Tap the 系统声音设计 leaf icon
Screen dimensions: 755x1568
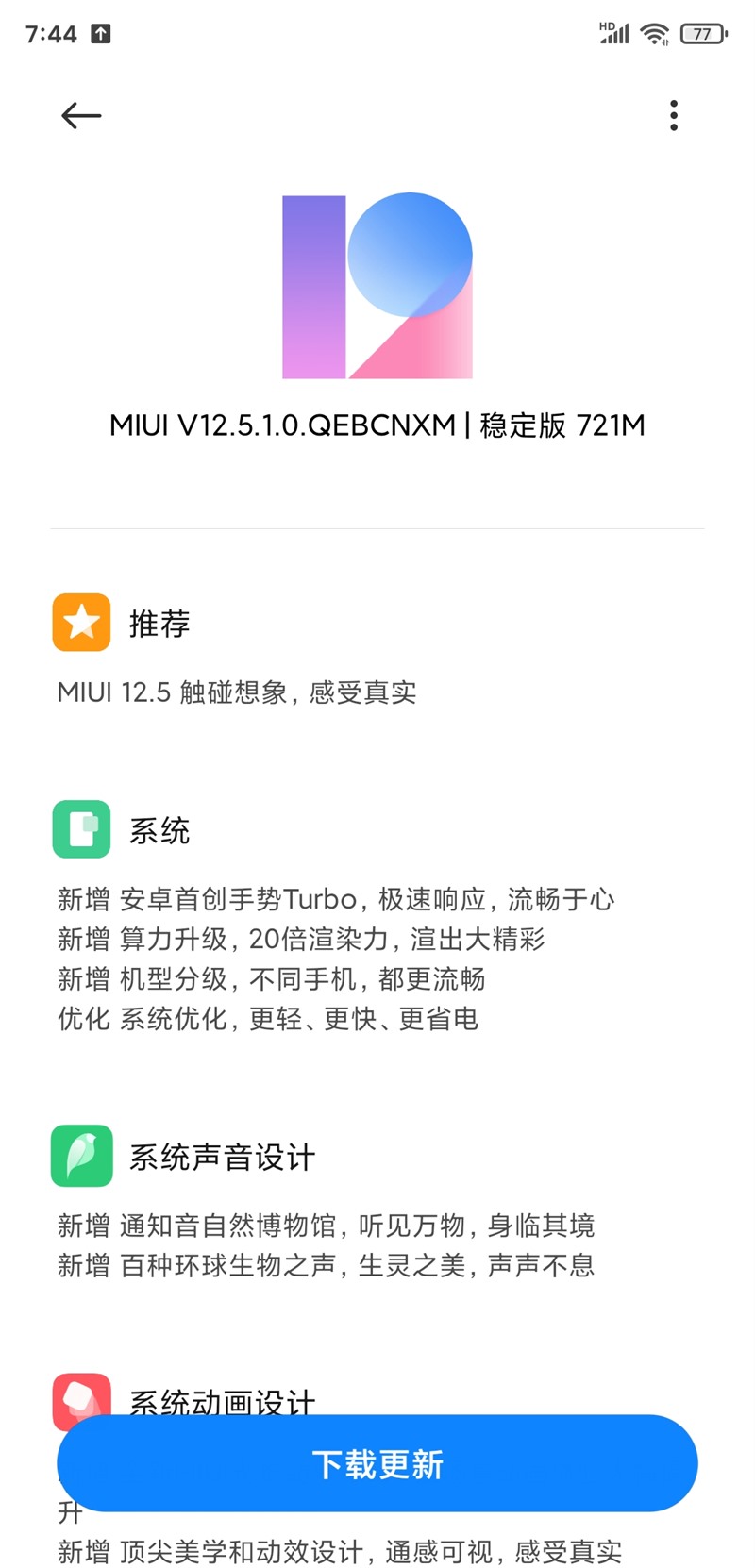click(81, 1156)
